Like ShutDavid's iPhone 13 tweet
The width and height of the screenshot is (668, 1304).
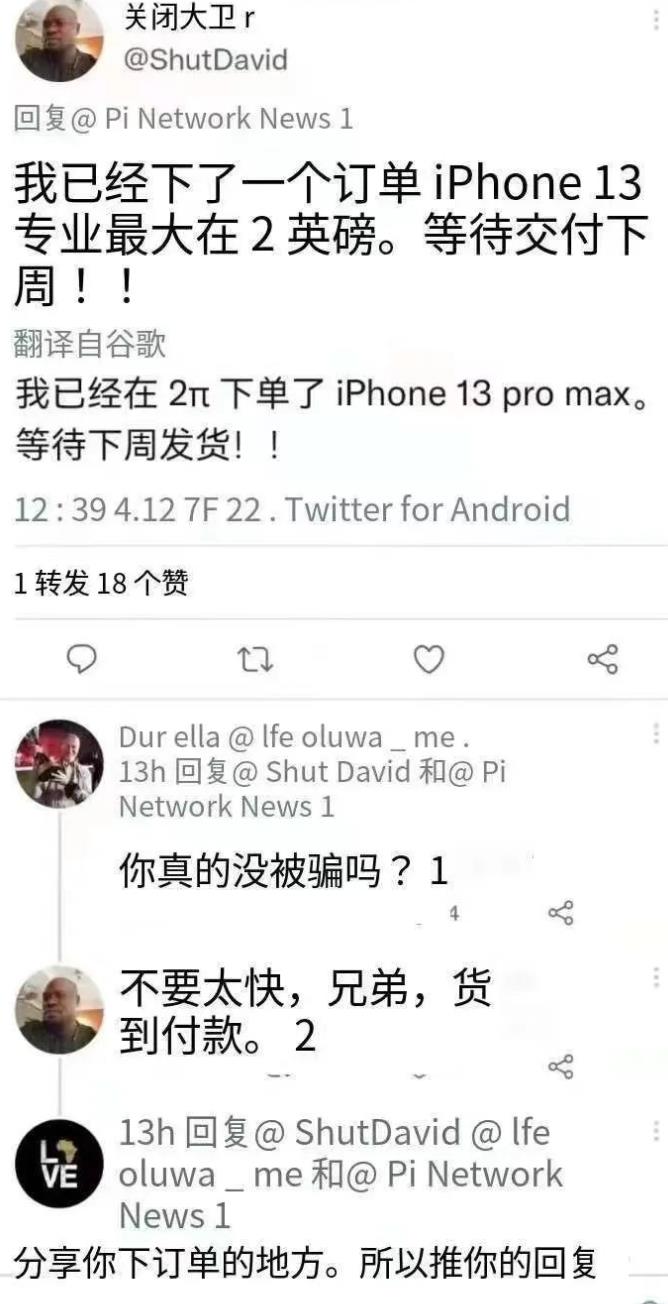(x=429, y=659)
